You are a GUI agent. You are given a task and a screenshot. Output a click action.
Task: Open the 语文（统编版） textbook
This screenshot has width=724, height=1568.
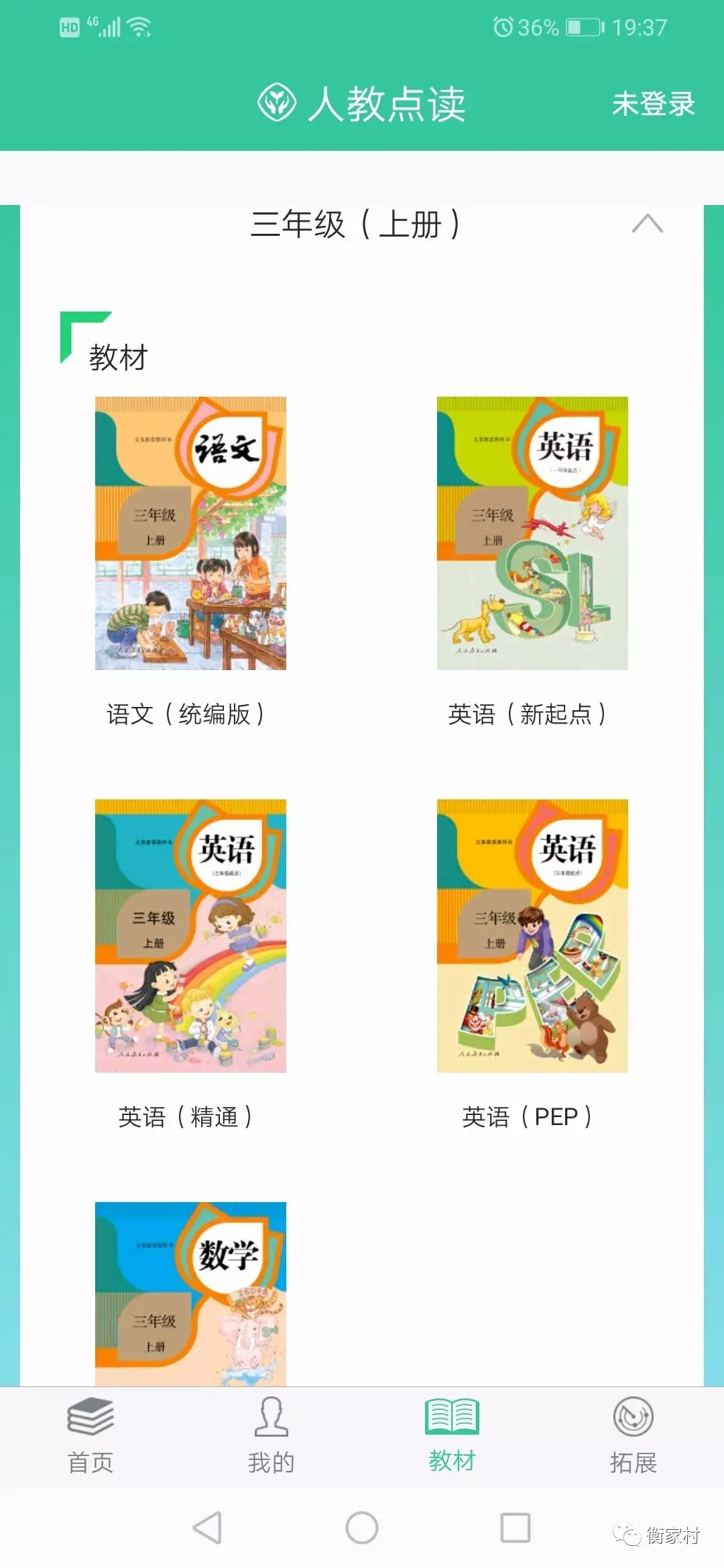pos(190,533)
